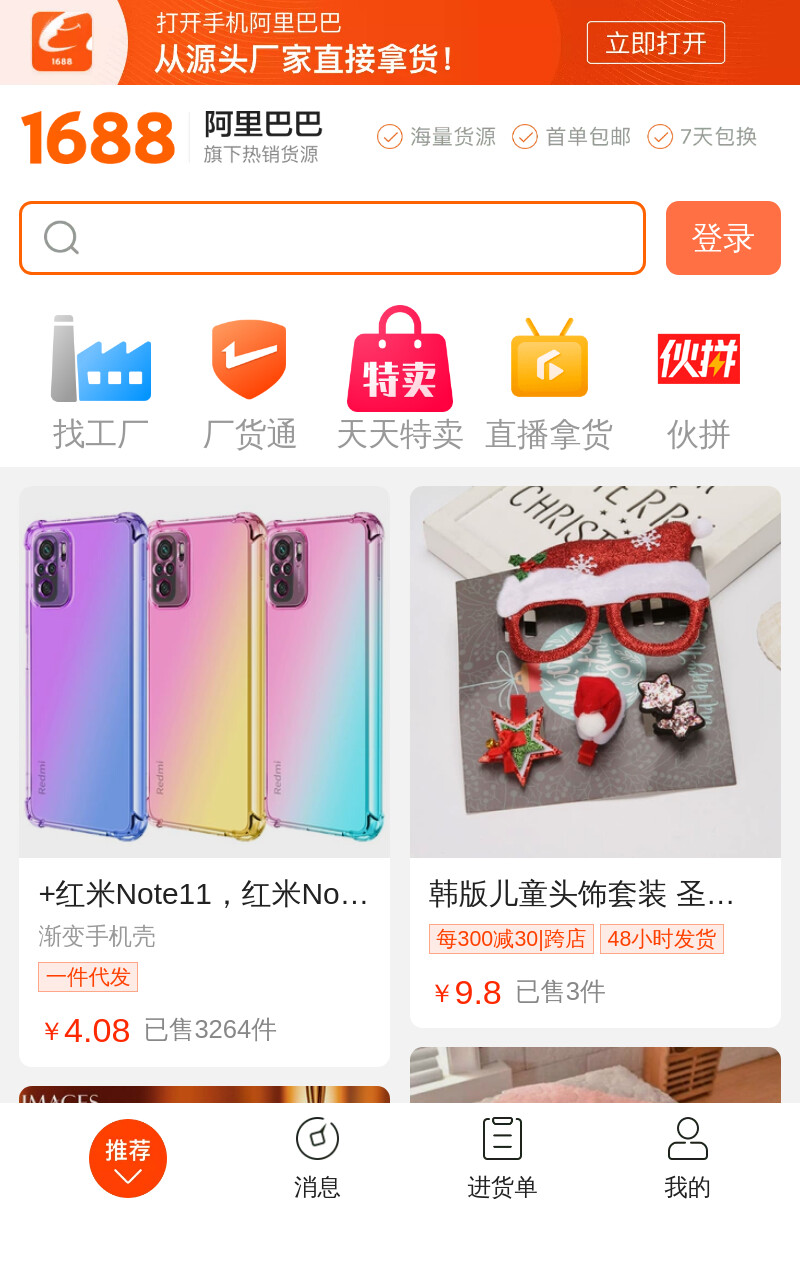Viewport: 800px width, 1280px height.
Task: Tap the 立即打开 button in the top banner
Action: 655,43
